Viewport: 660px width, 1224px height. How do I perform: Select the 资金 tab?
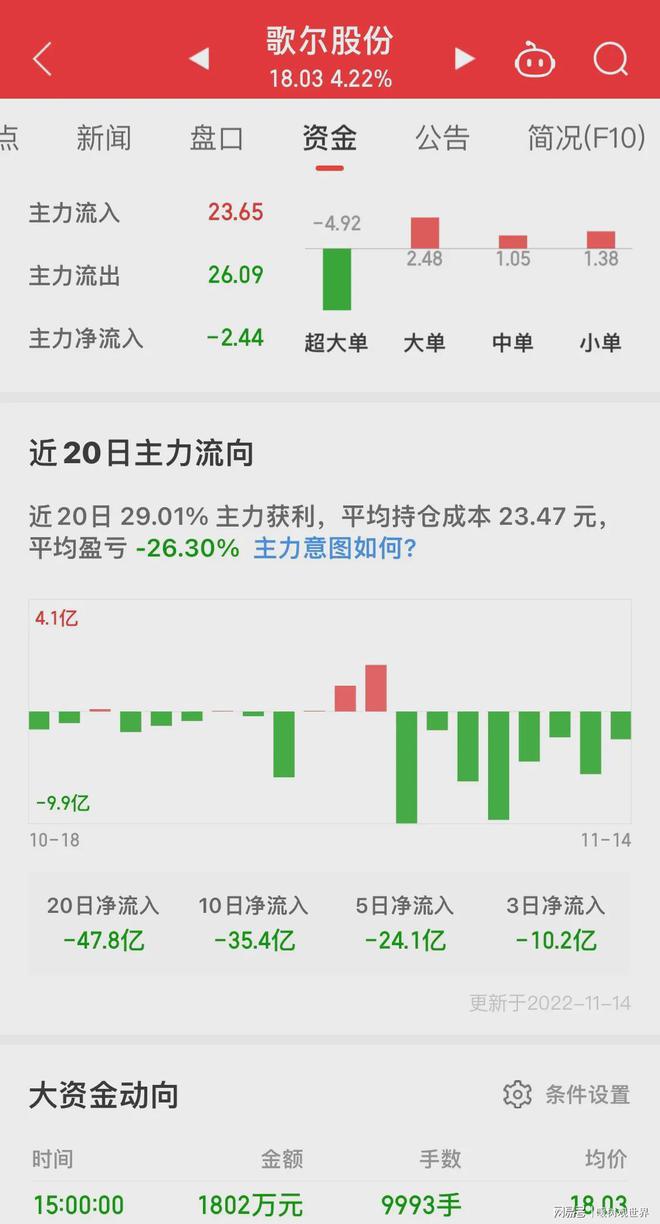point(330,138)
